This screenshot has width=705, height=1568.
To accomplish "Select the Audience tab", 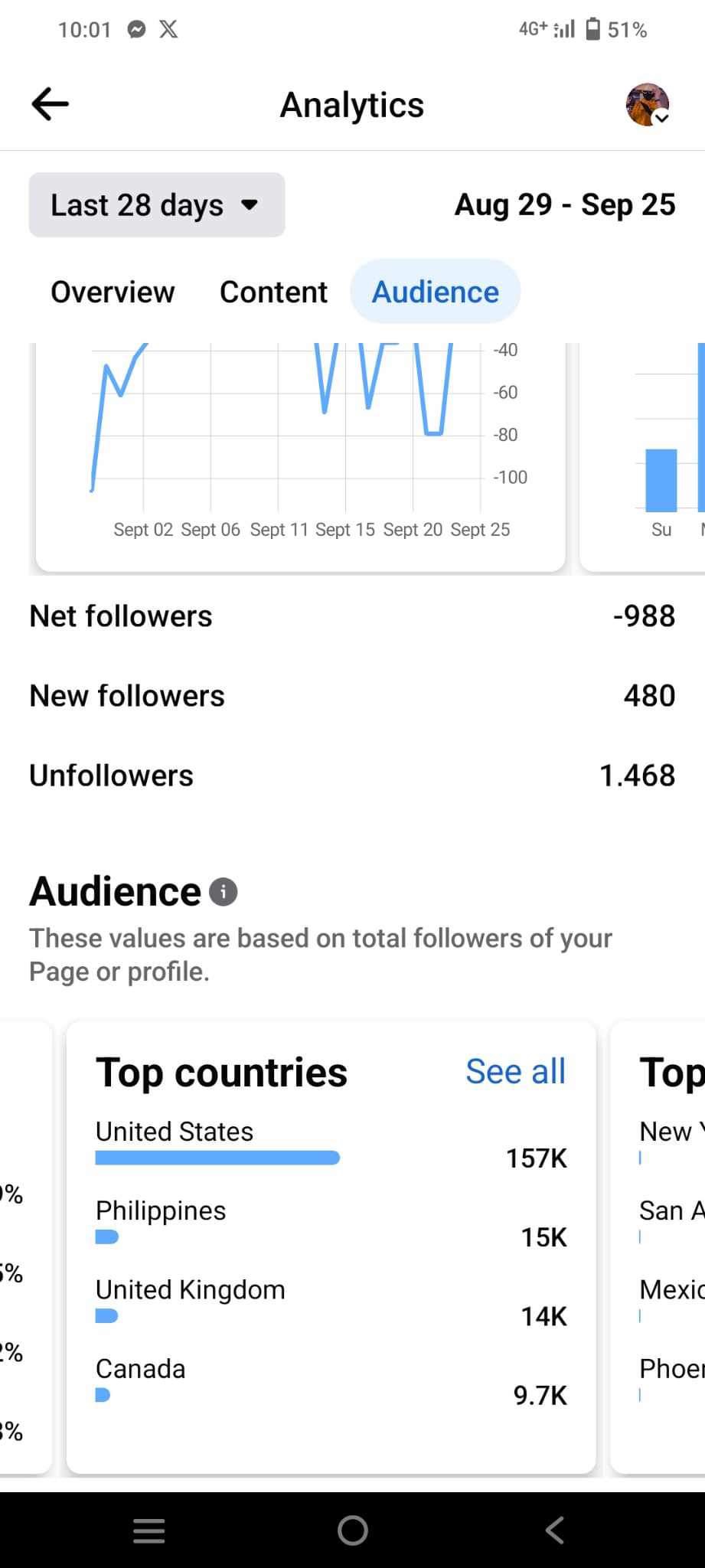I will point(436,292).
